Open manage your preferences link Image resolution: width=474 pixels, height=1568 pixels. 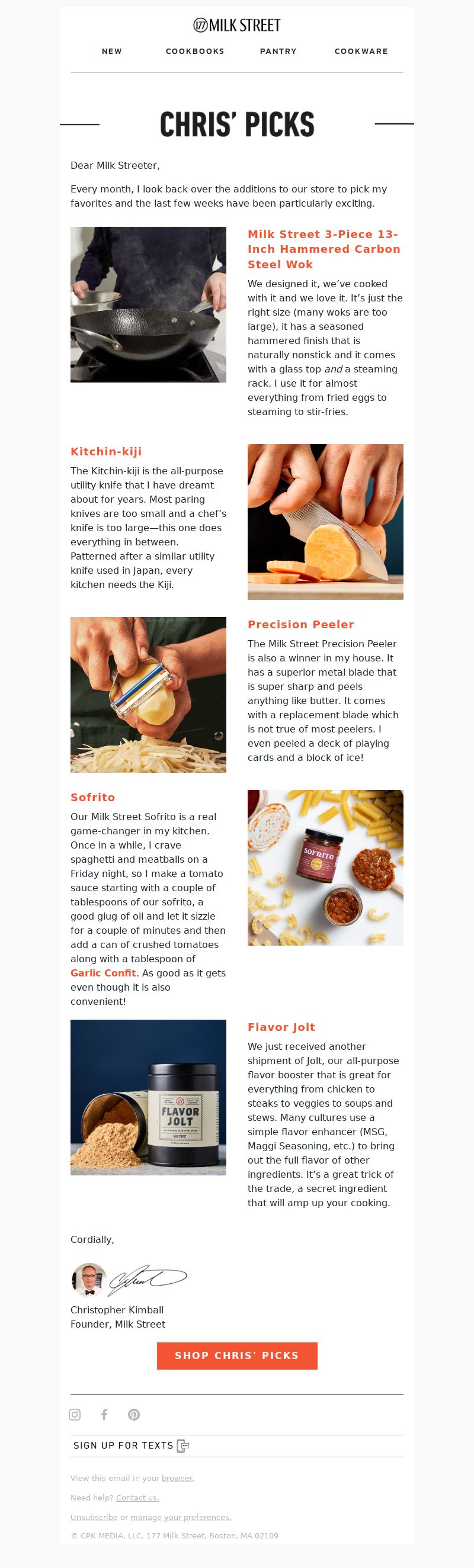[x=180, y=1517]
